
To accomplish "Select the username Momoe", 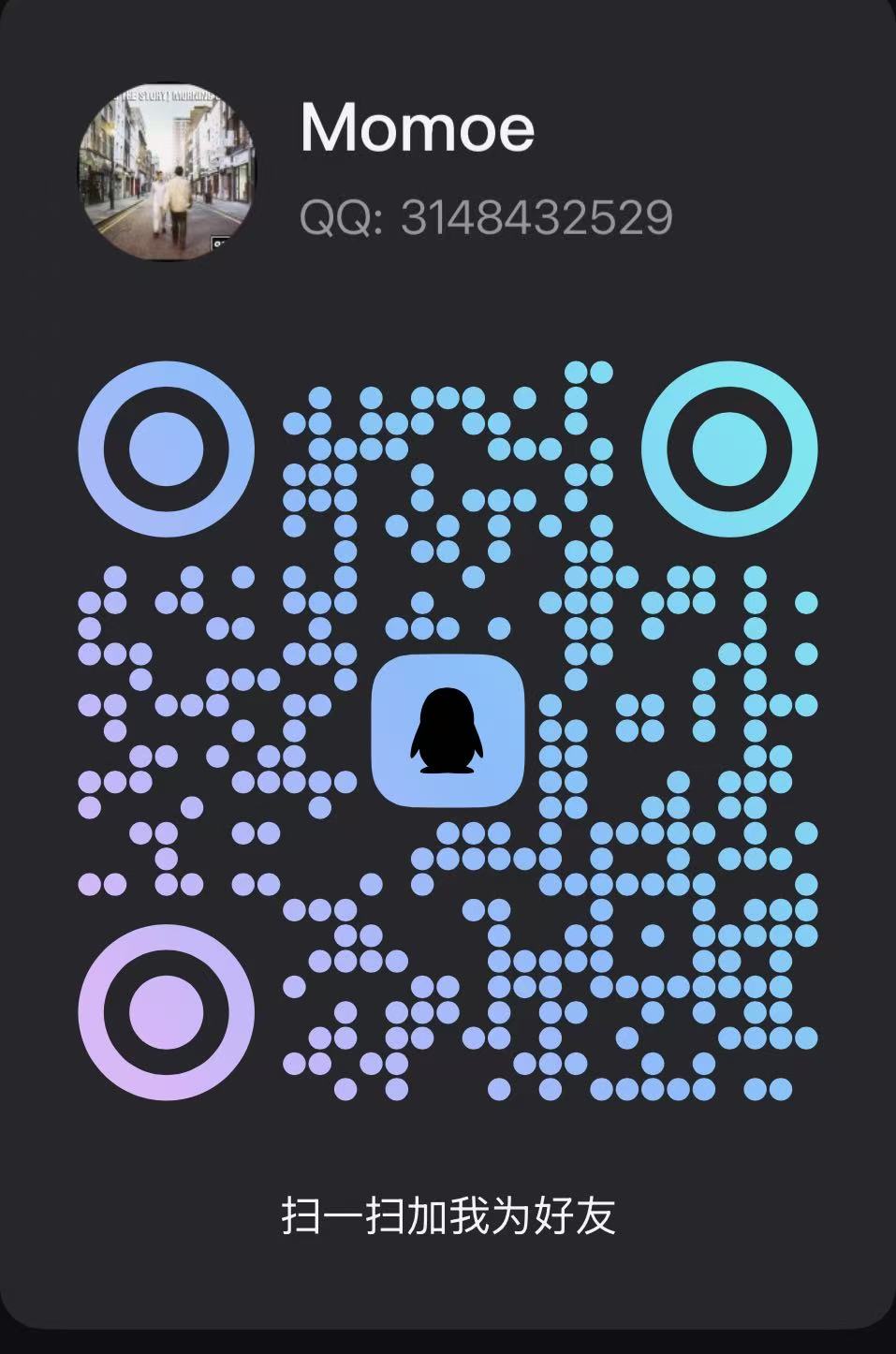I will (x=415, y=128).
